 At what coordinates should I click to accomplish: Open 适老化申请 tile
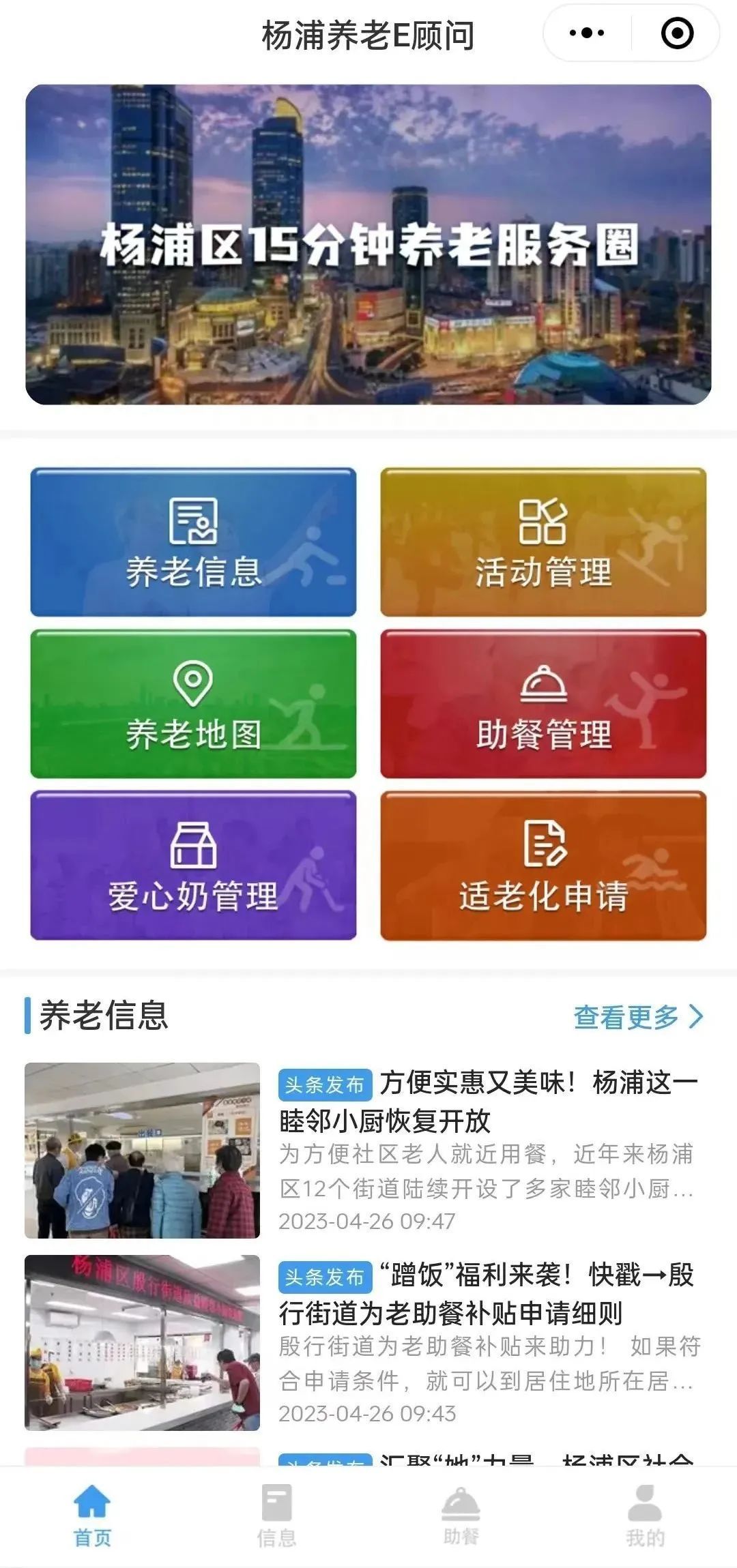[543, 866]
